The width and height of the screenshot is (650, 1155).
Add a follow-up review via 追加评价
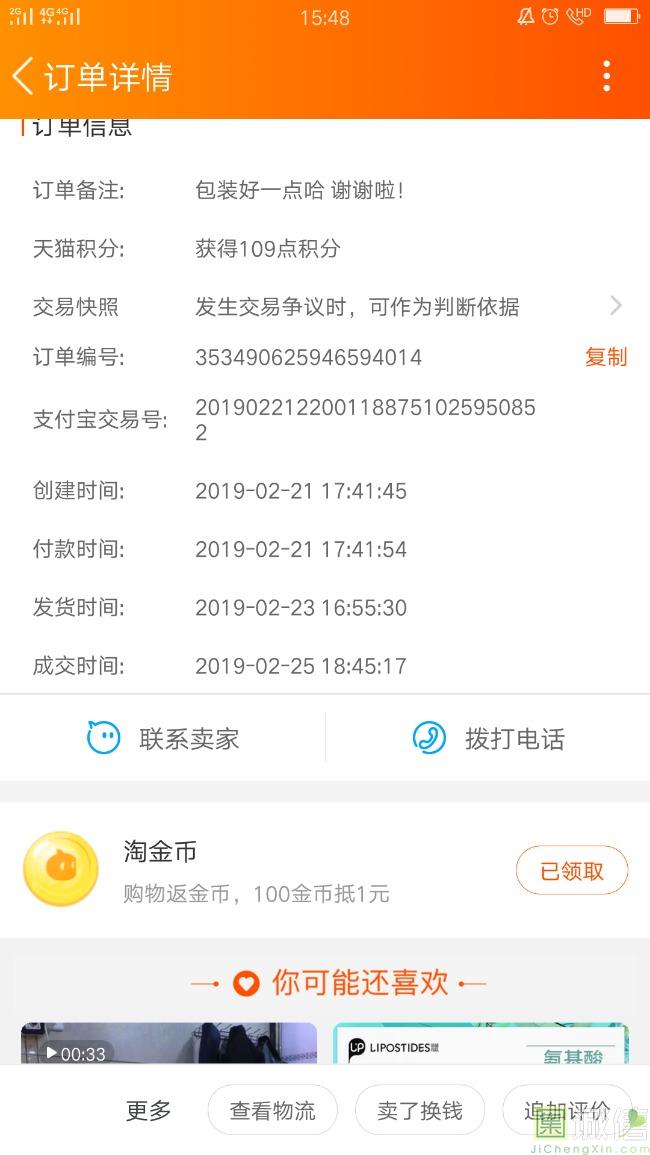click(566, 1110)
